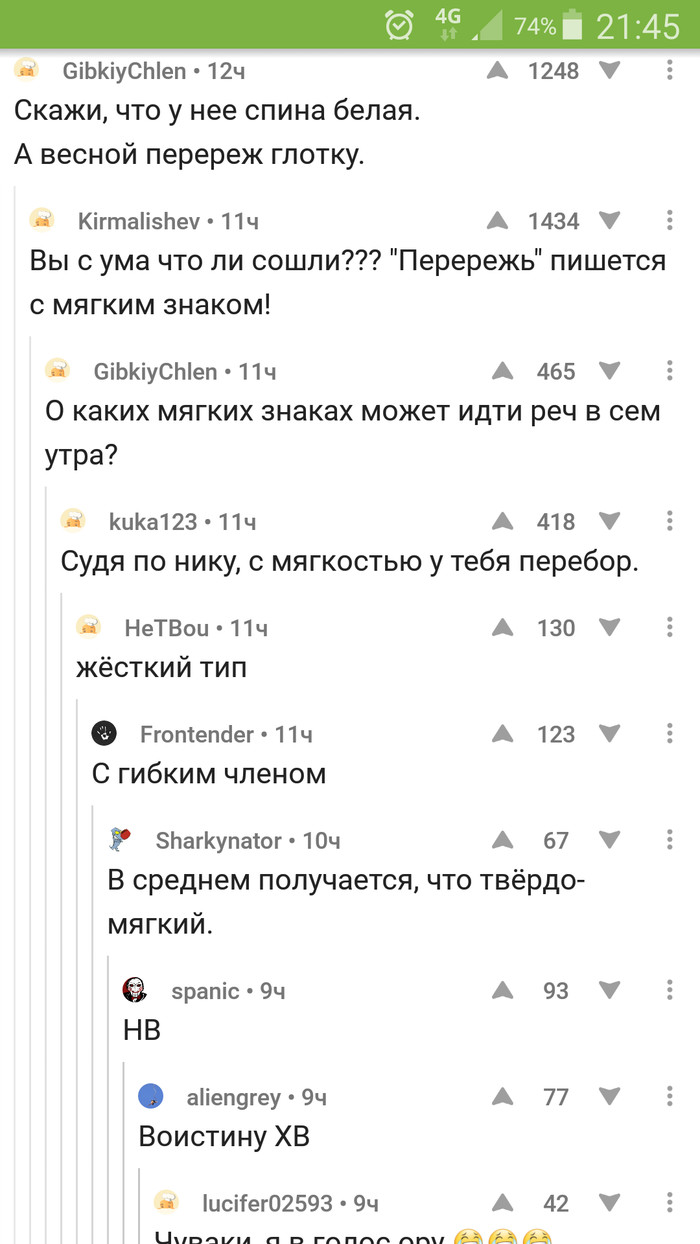Upvote spanic's comment
This screenshot has height=1244, width=700.
(x=503, y=990)
